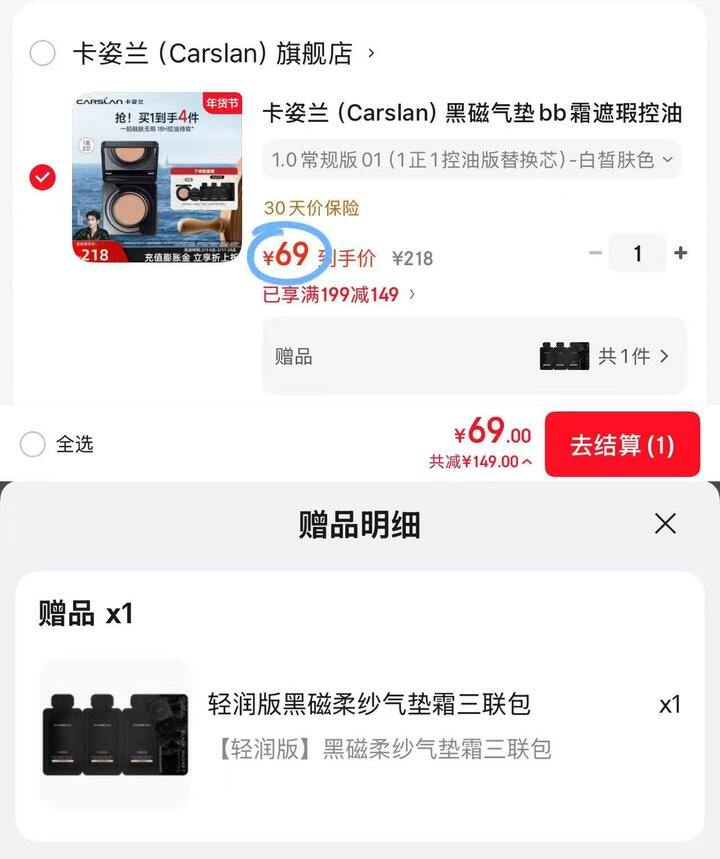Select the 卡姿兰 (Carslan) 旗舰店 store checkbox
Screen dimensions: 720x859
(42, 53)
